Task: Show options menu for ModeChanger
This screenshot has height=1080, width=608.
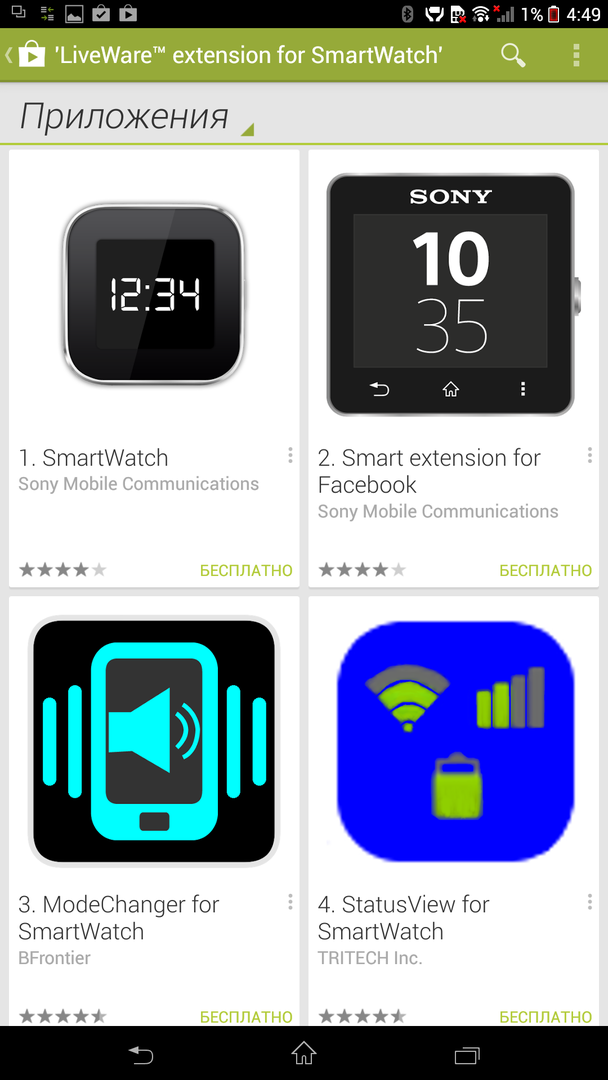Action: [290, 903]
